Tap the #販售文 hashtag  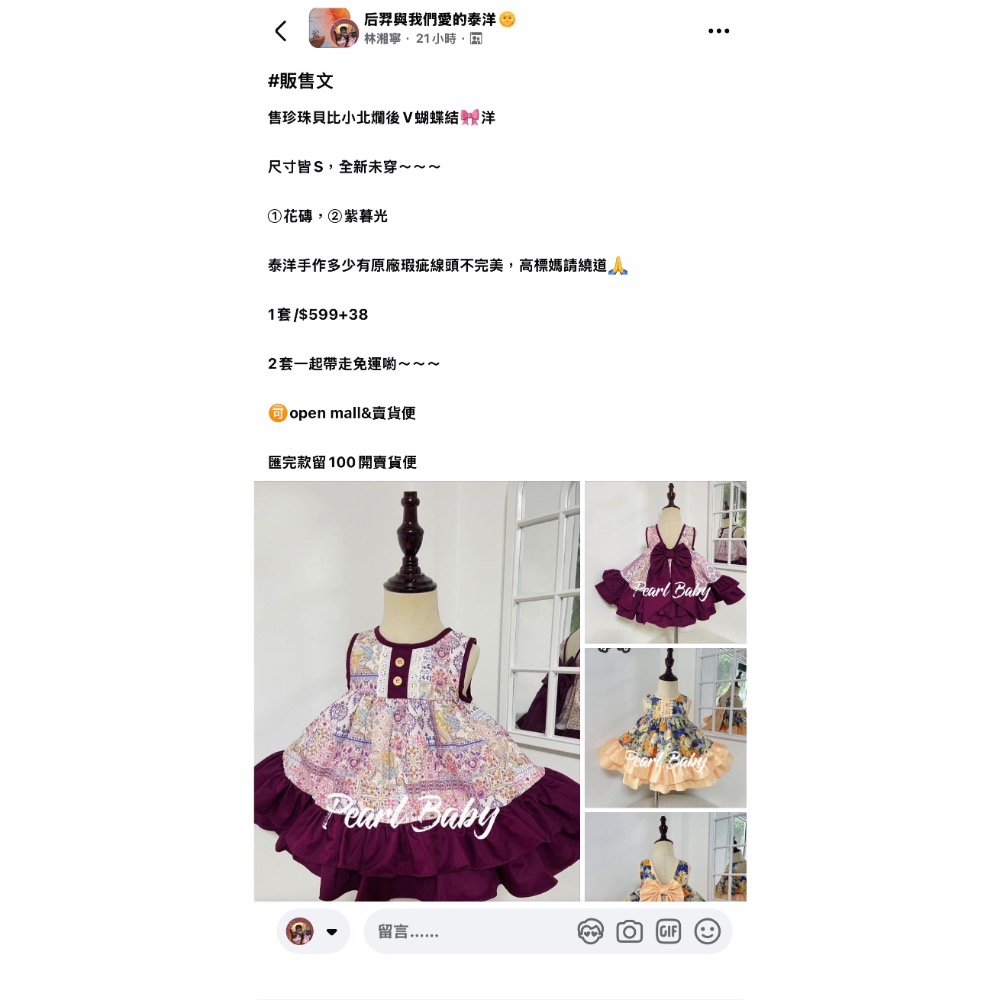[x=300, y=81]
